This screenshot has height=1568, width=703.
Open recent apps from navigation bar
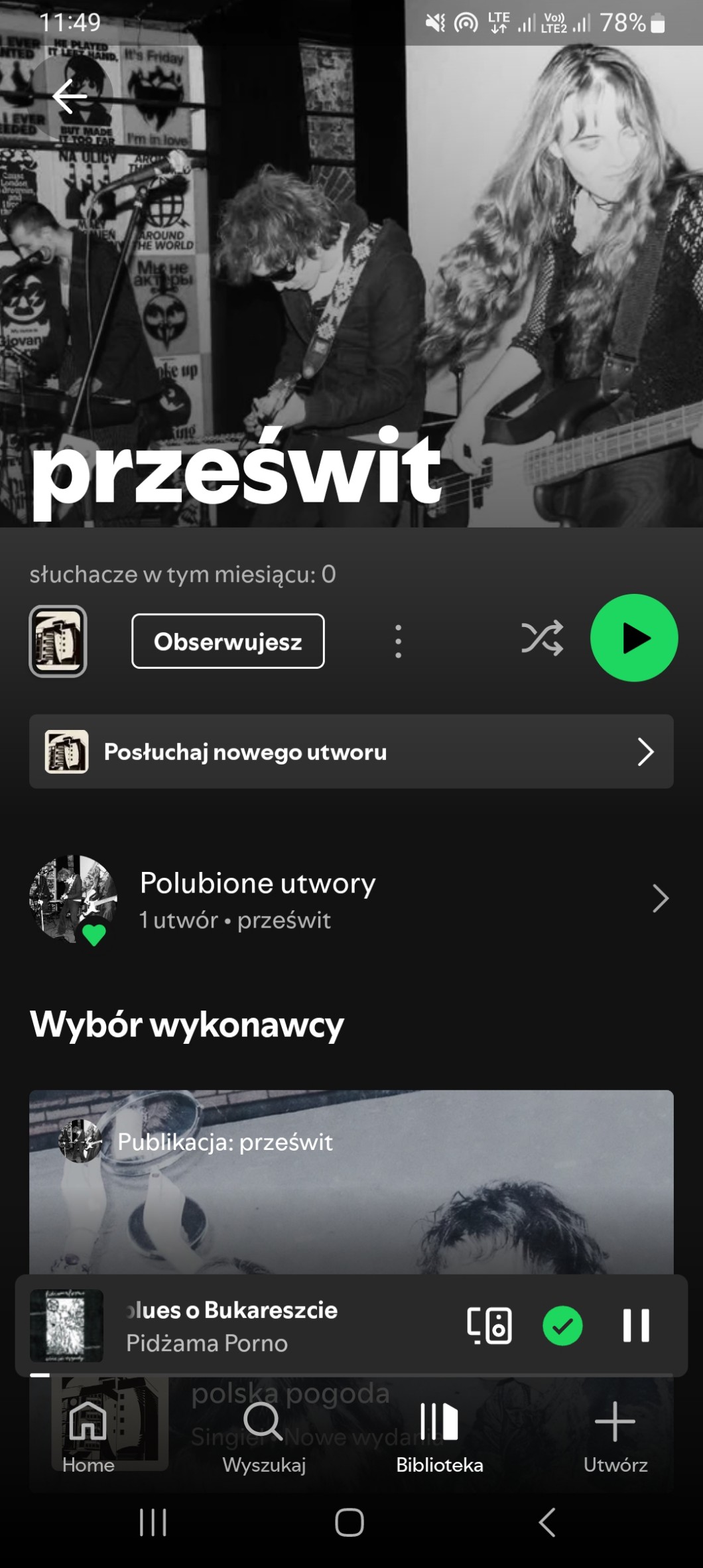click(153, 1522)
